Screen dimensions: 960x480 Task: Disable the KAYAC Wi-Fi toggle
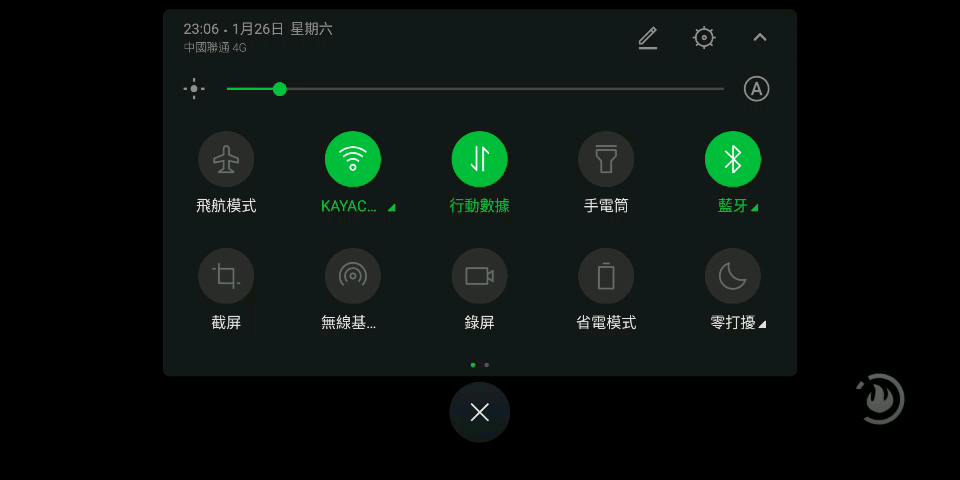point(353,159)
